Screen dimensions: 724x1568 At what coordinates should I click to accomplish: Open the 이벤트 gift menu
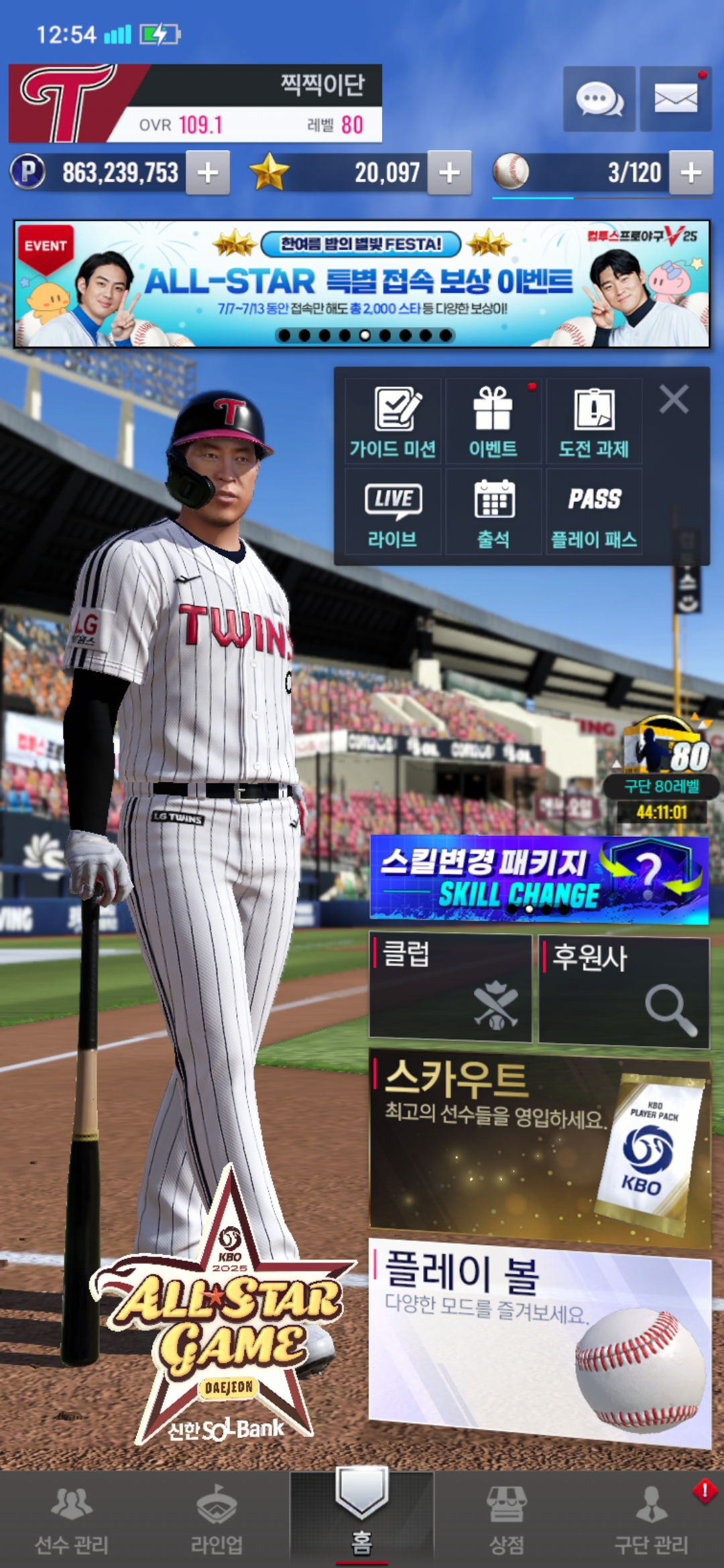pos(493,422)
